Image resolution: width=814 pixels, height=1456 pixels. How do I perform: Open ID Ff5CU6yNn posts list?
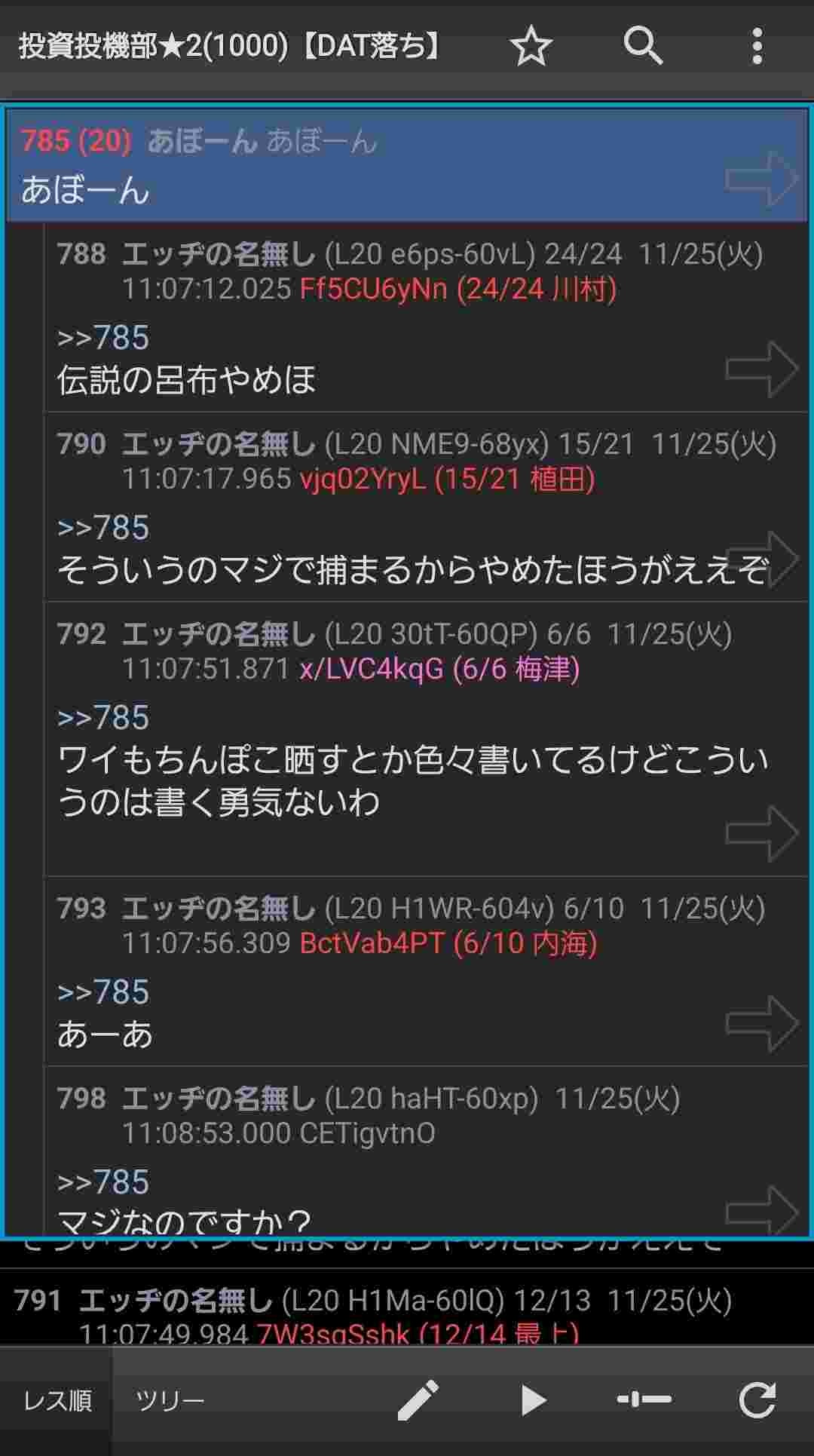tap(374, 290)
